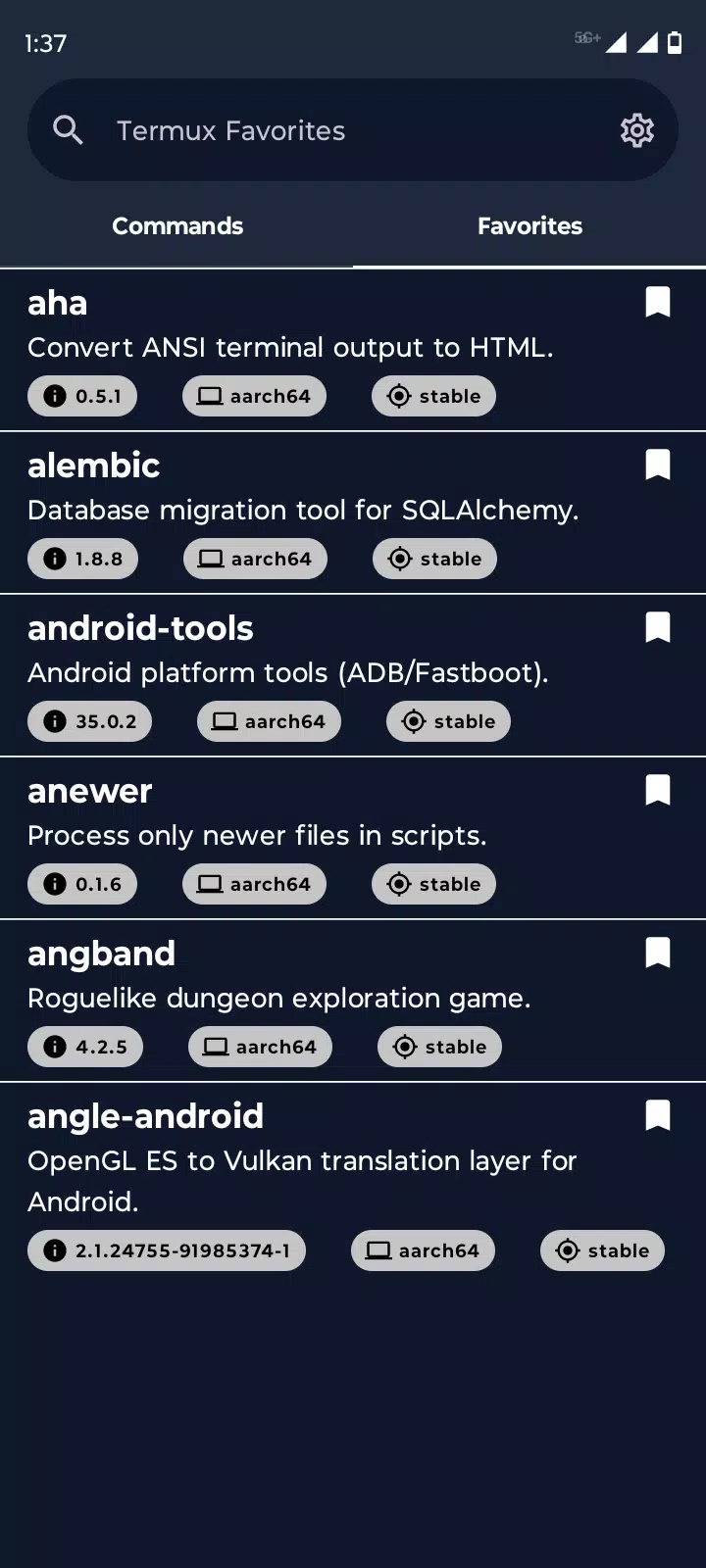Screen dimensions: 706x1568
Task: Remove the bookmark from aha
Action: (658, 302)
